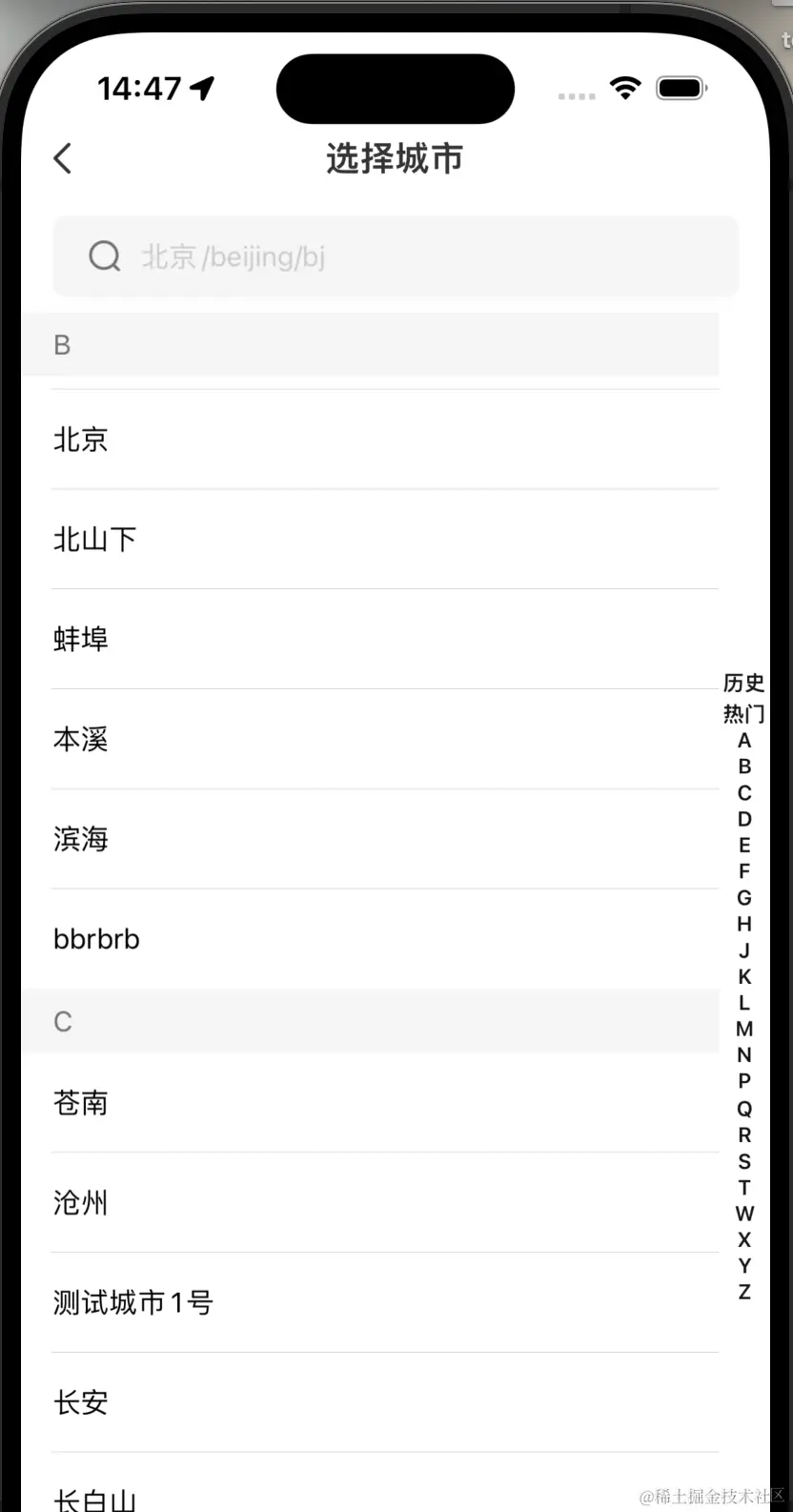Jump to letter S in the index

click(744, 1161)
